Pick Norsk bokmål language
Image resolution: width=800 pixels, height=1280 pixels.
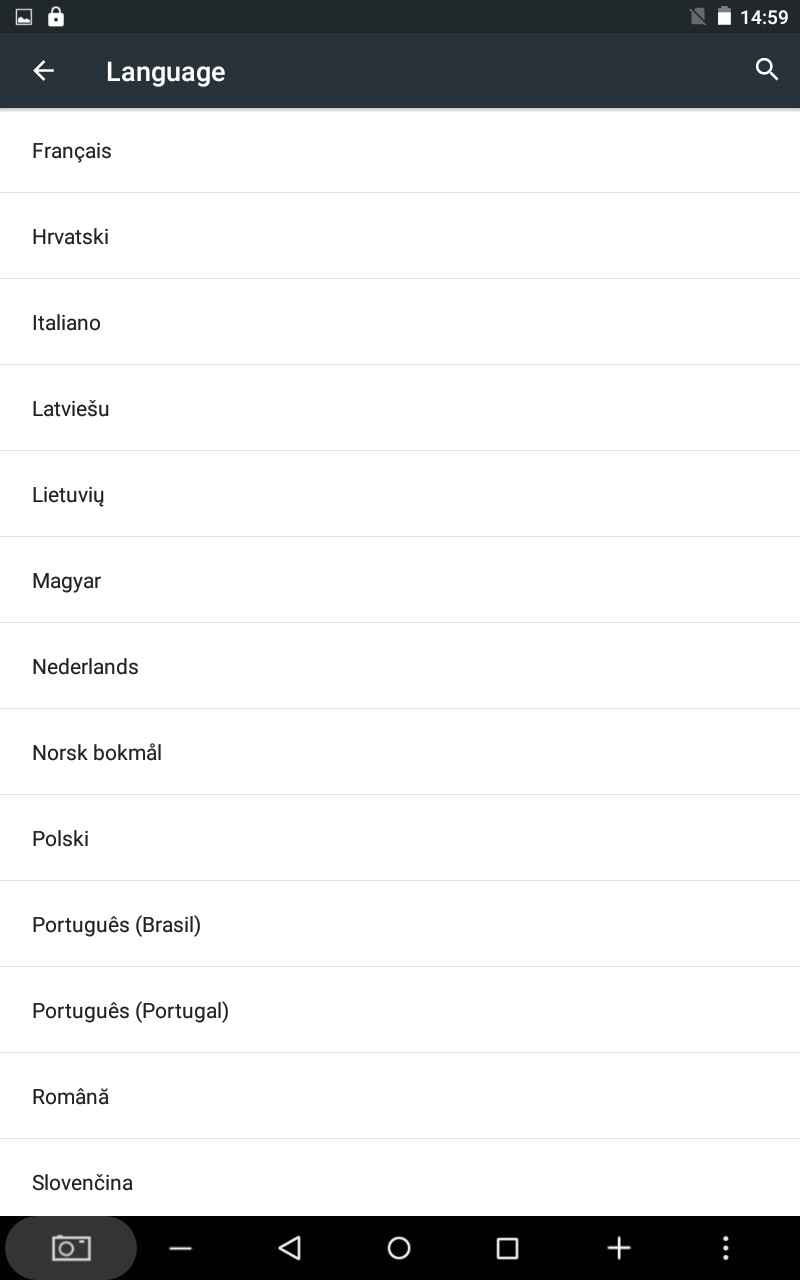point(400,753)
